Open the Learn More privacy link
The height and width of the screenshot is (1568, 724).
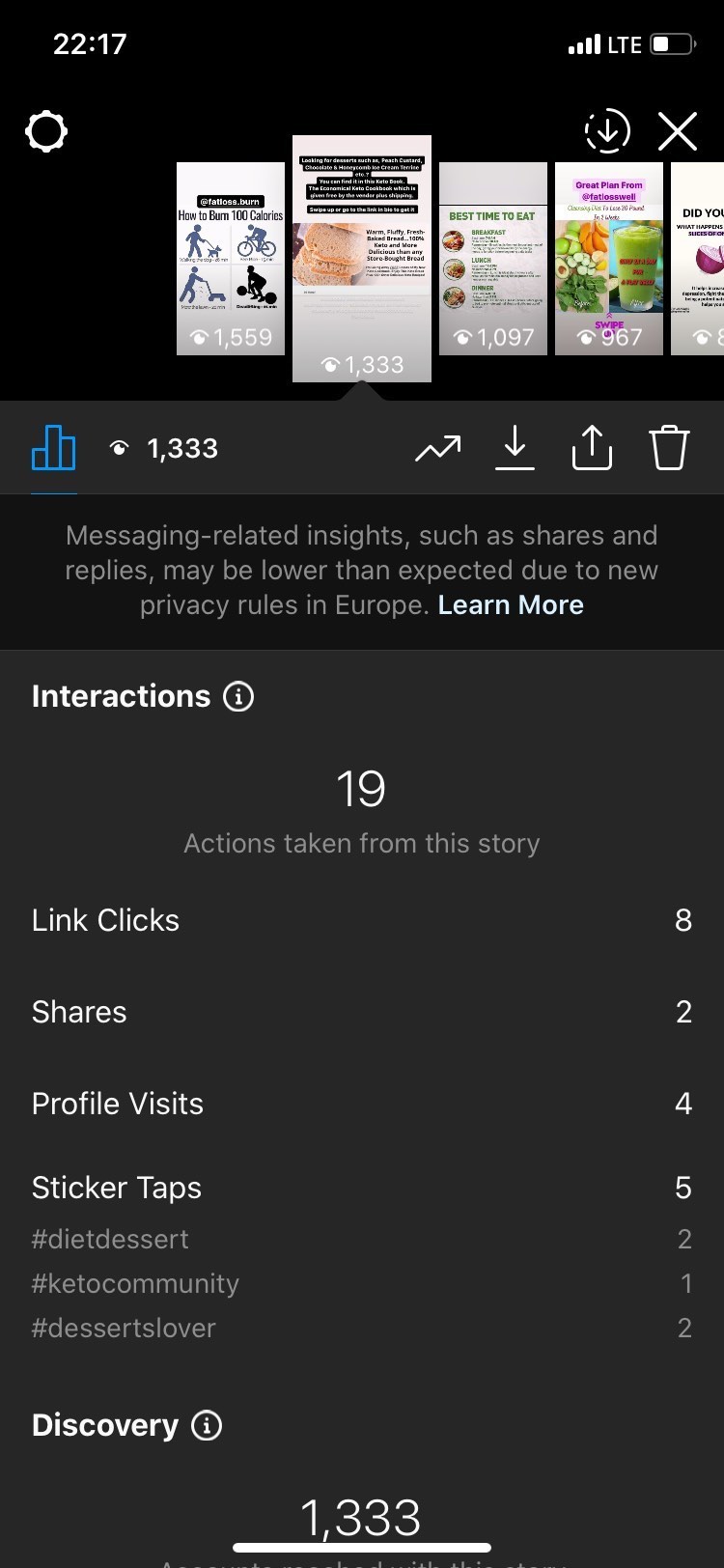coord(511,605)
